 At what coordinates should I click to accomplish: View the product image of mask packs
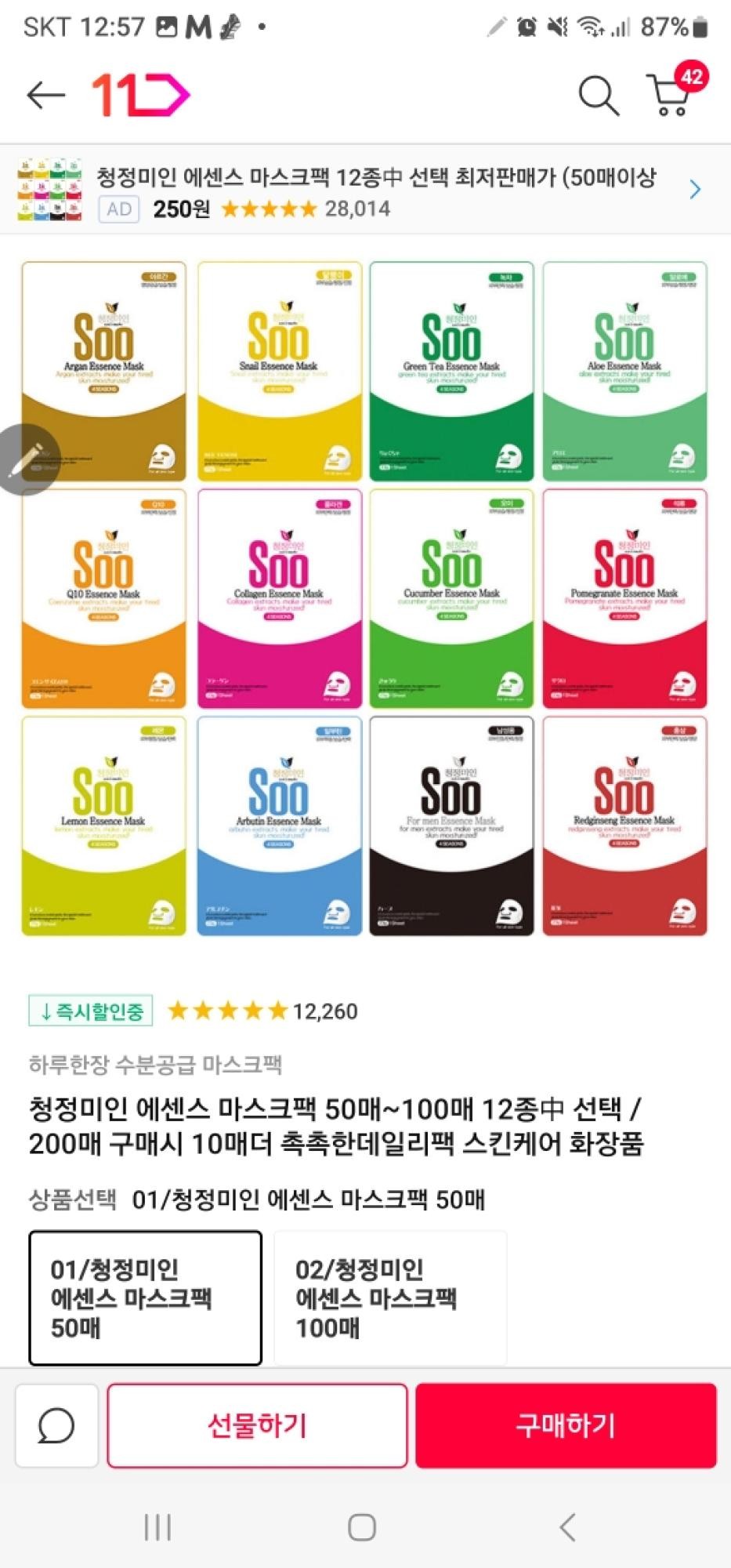[x=365, y=598]
